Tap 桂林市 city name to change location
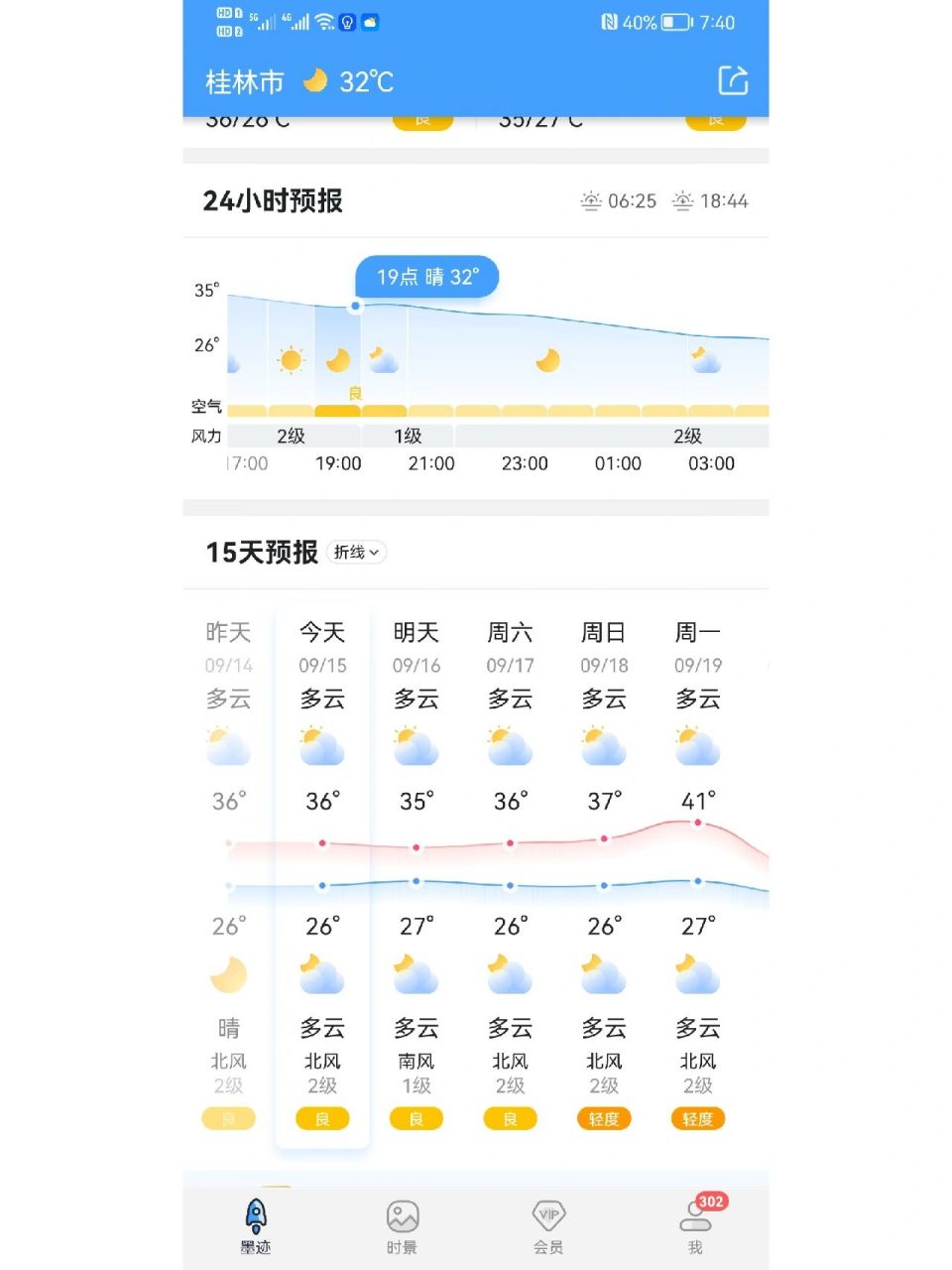This screenshot has height=1270, width=952. 242,81
